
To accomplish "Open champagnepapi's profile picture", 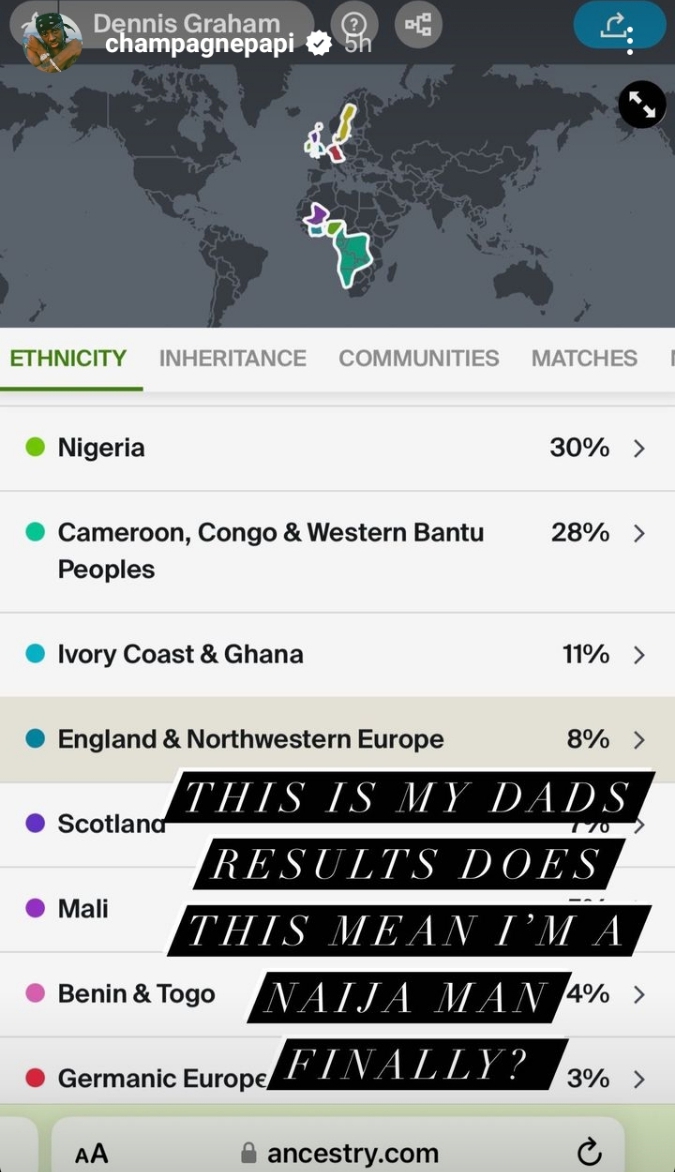I will [52, 43].
